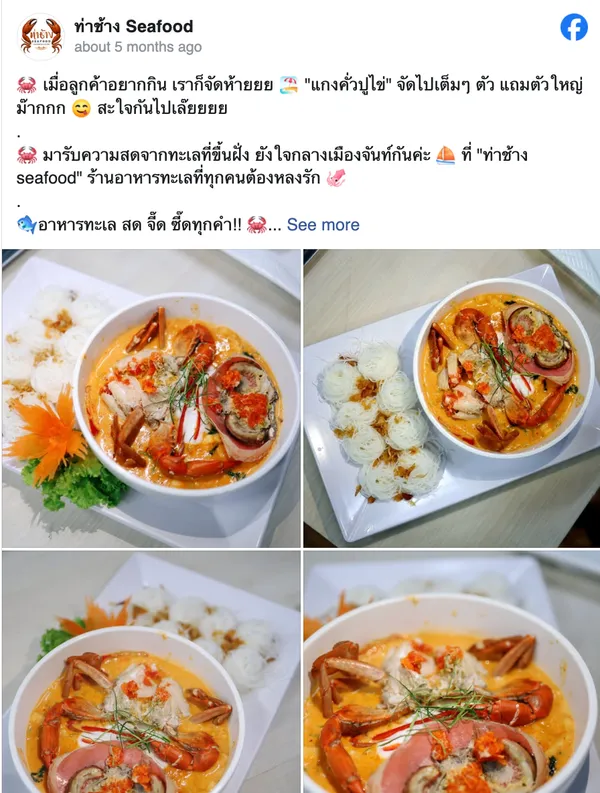The image size is (600, 793).
Task: Tap the ท่าช้าง Seafood profile picture
Action: point(41,36)
